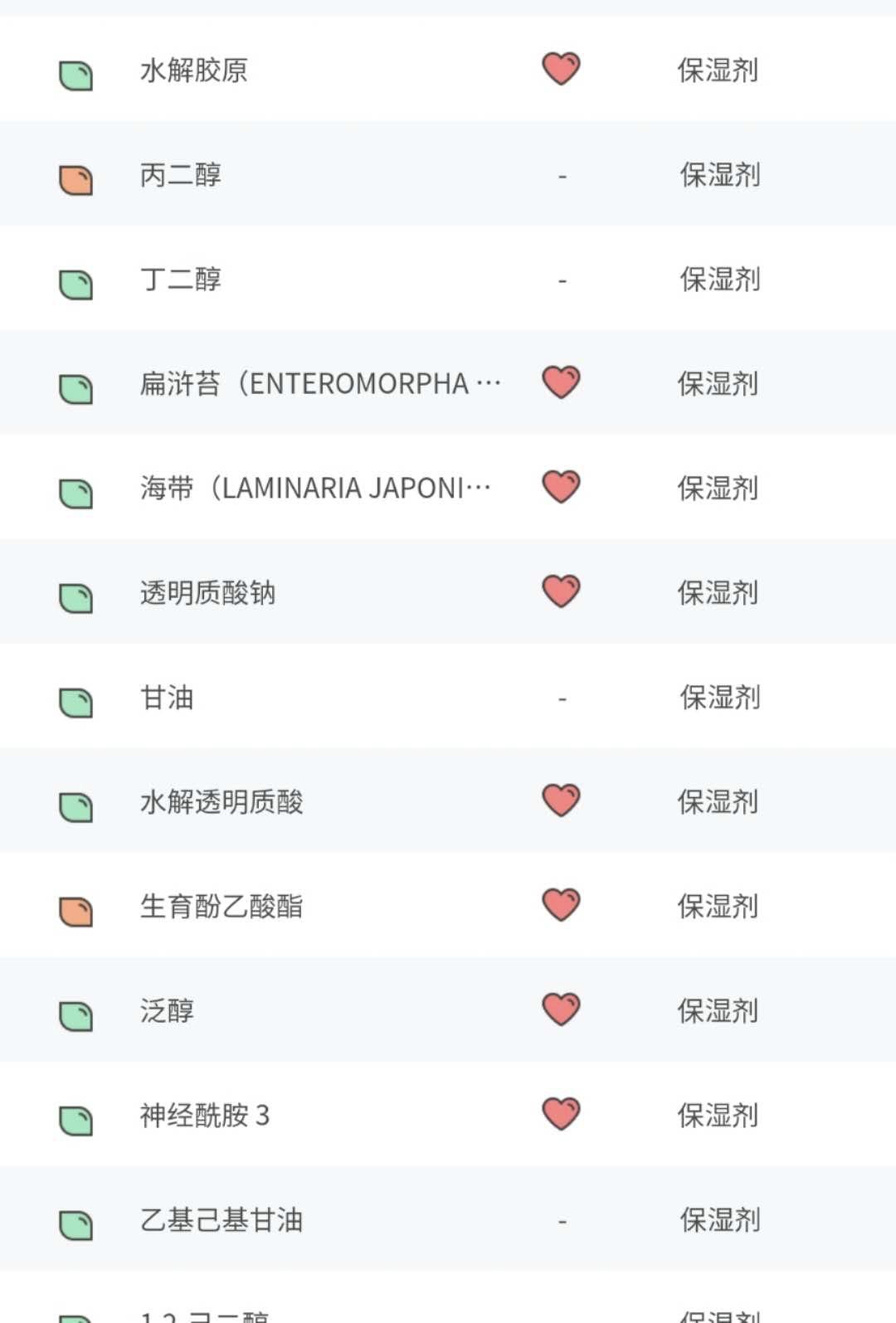The height and width of the screenshot is (1323, 896).
Task: Expand the full name of 海带 (LAMINARIA JAPONI)
Action: (x=315, y=488)
